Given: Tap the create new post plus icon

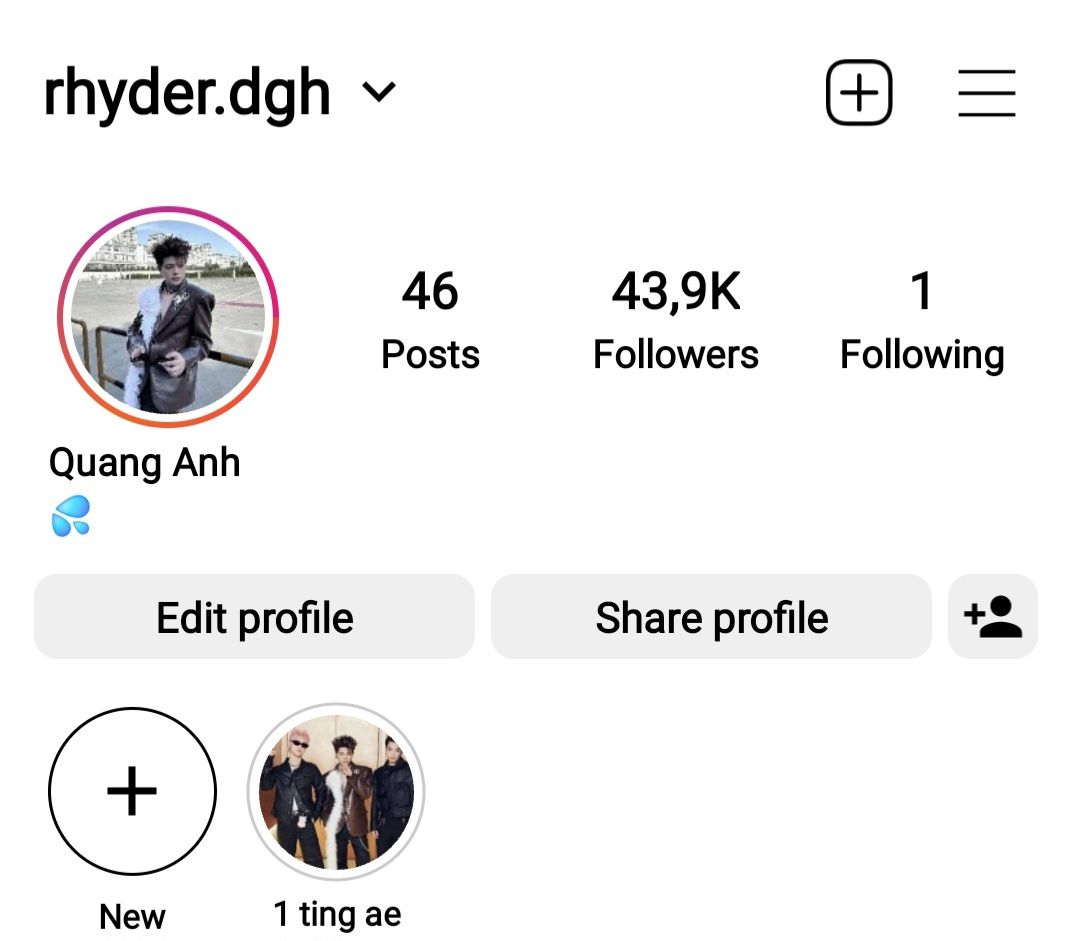Looking at the screenshot, I should pos(858,93).
